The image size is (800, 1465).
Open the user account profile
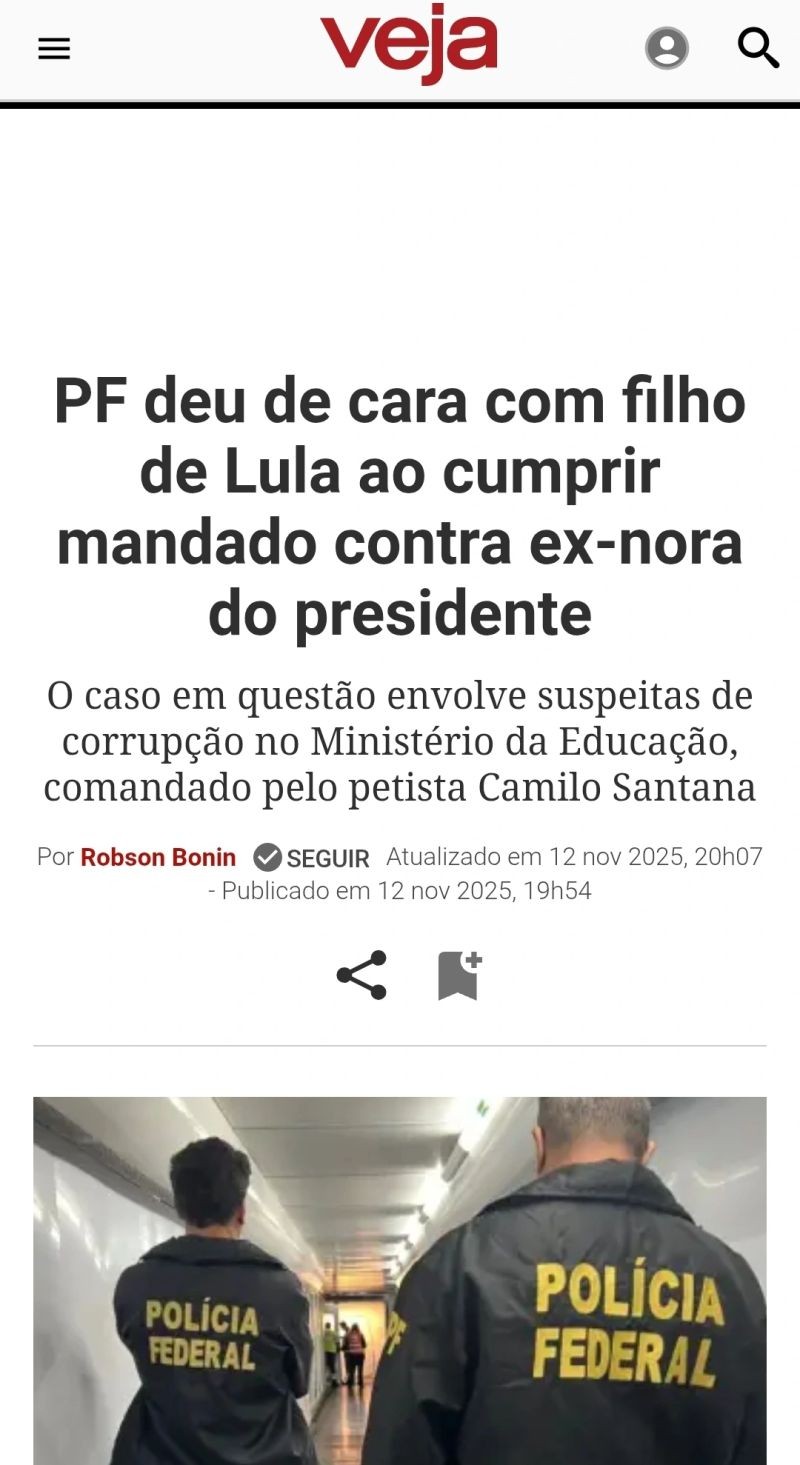tap(666, 48)
